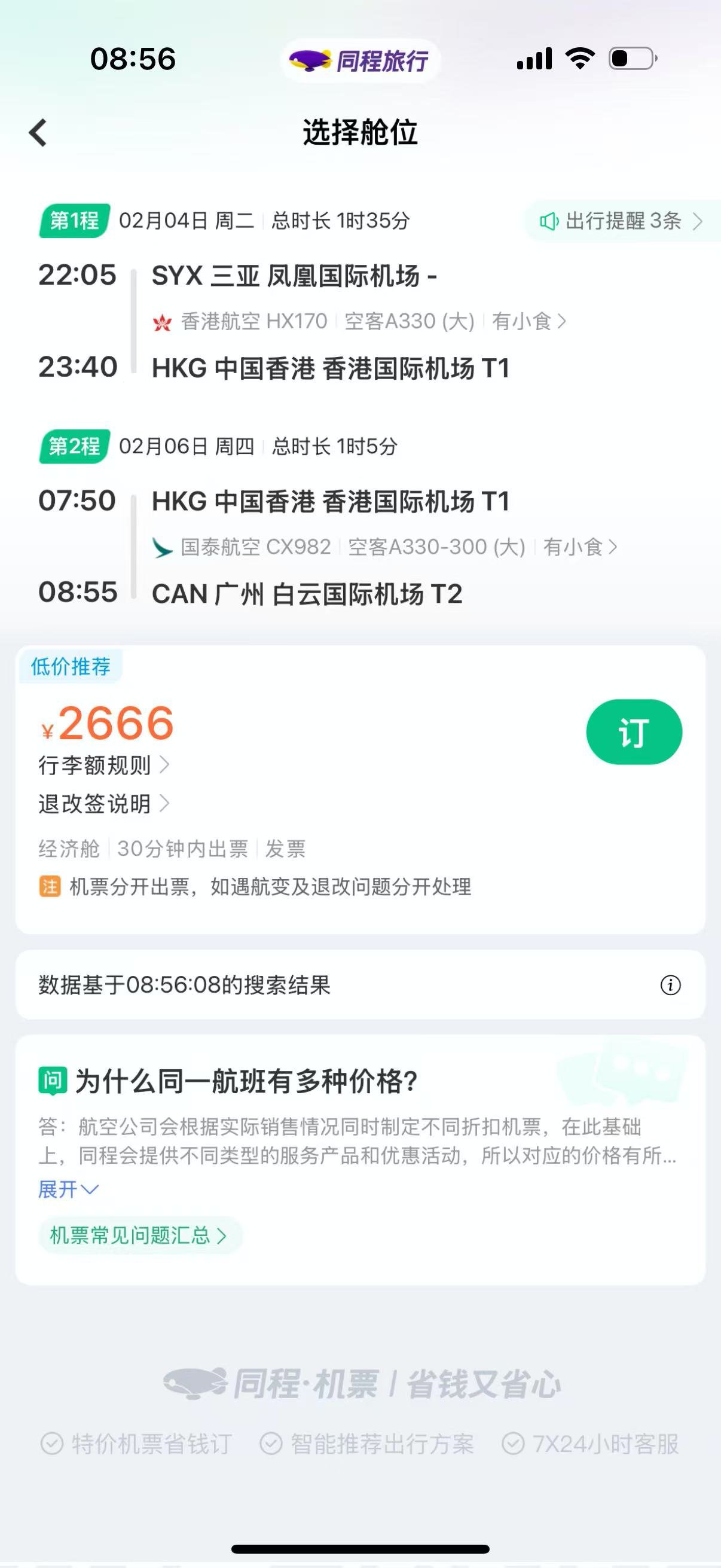Open 行李额规则 baggage rules
This screenshot has height=1568, width=721.
click(x=103, y=765)
